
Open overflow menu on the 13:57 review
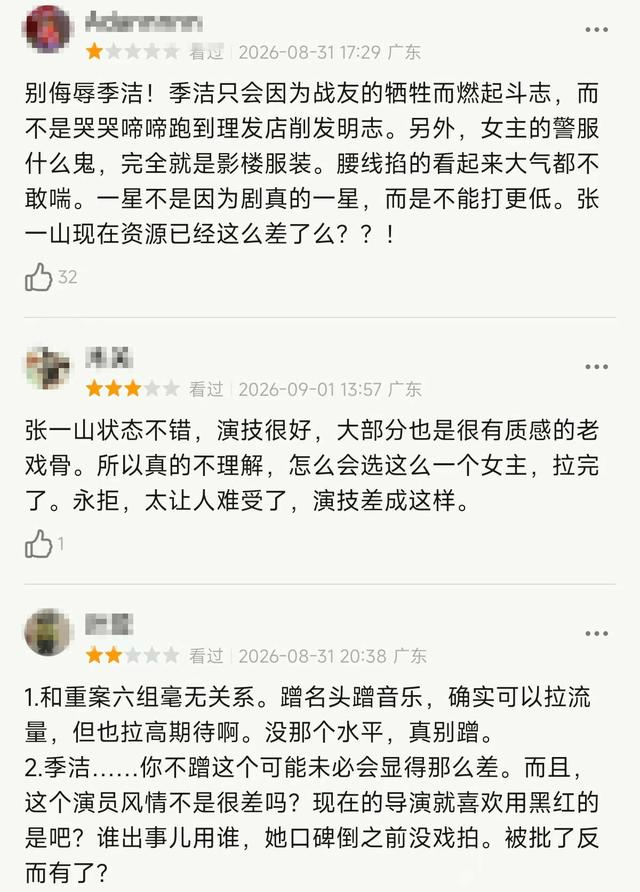[596, 367]
